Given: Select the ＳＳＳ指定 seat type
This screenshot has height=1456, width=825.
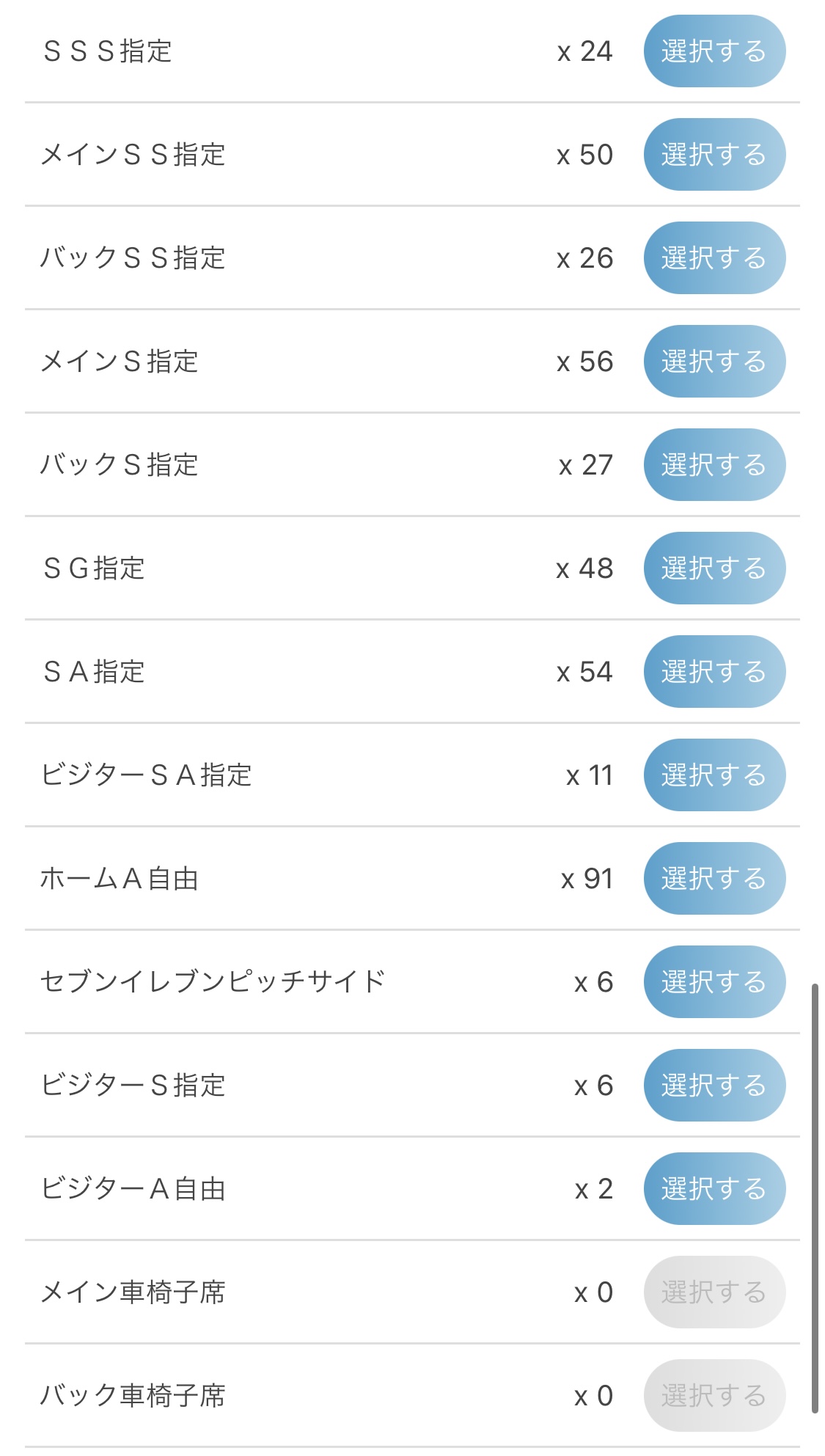Looking at the screenshot, I should pos(714,51).
